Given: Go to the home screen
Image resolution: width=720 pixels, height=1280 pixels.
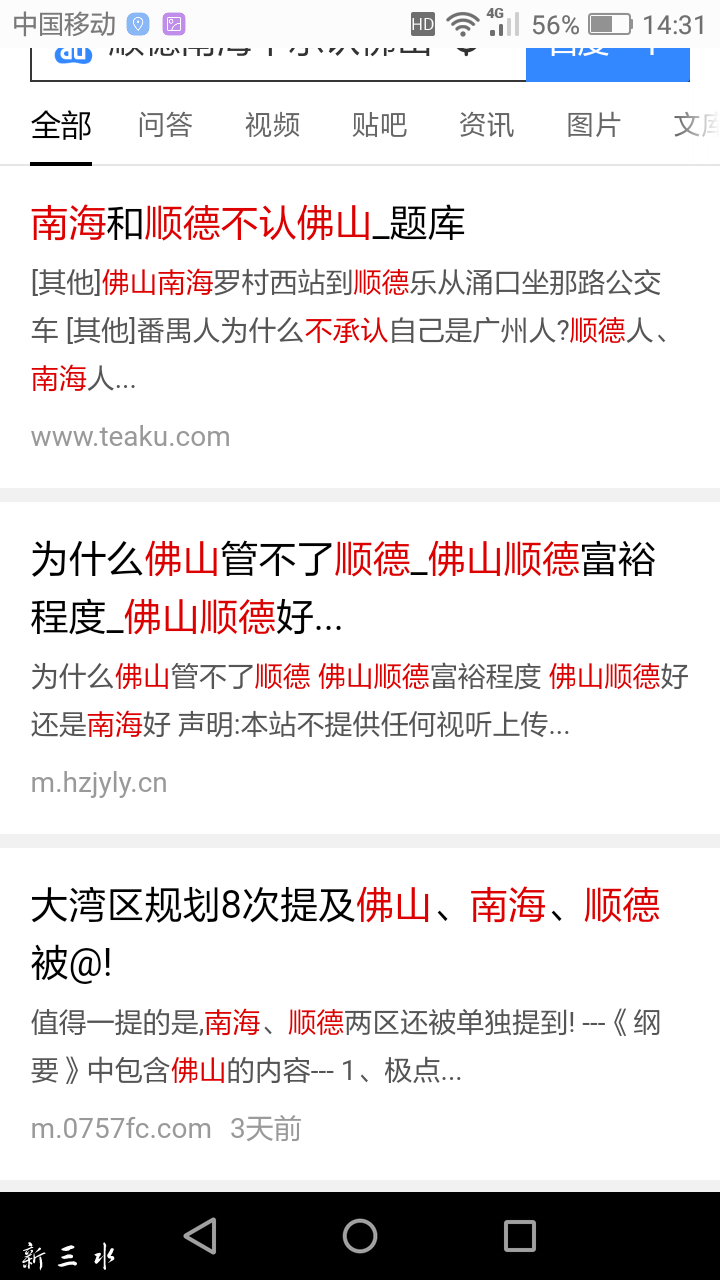Looking at the screenshot, I should [x=360, y=1236].
